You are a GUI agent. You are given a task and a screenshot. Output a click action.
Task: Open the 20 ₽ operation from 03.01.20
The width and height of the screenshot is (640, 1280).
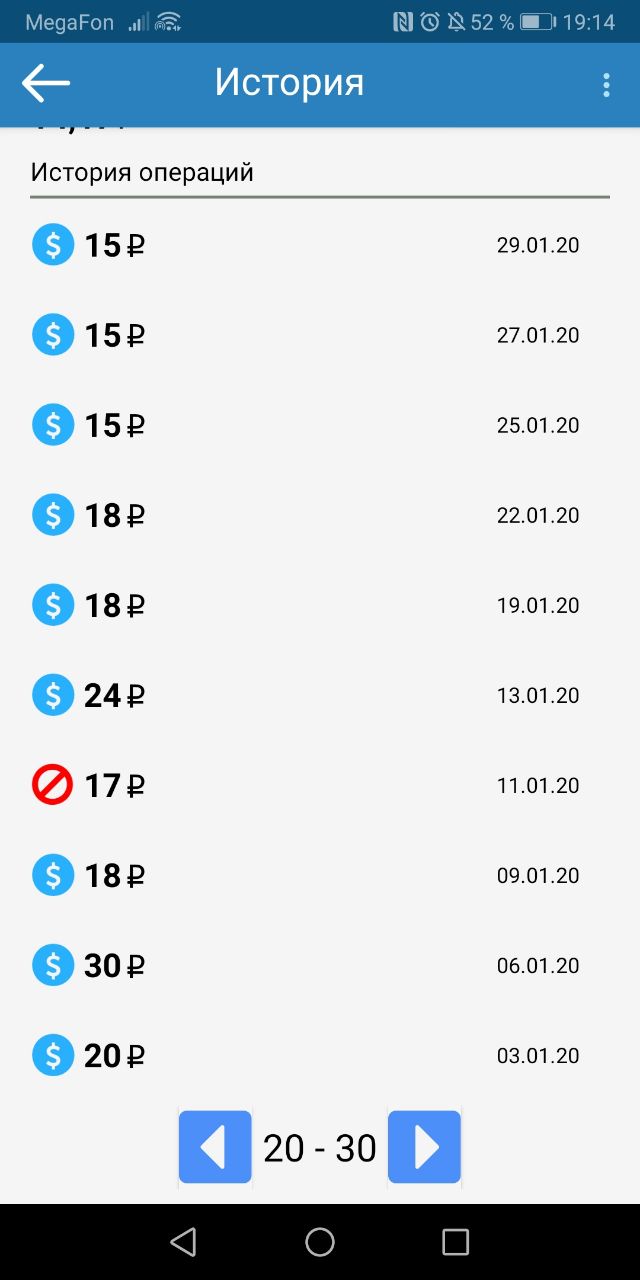320,1055
